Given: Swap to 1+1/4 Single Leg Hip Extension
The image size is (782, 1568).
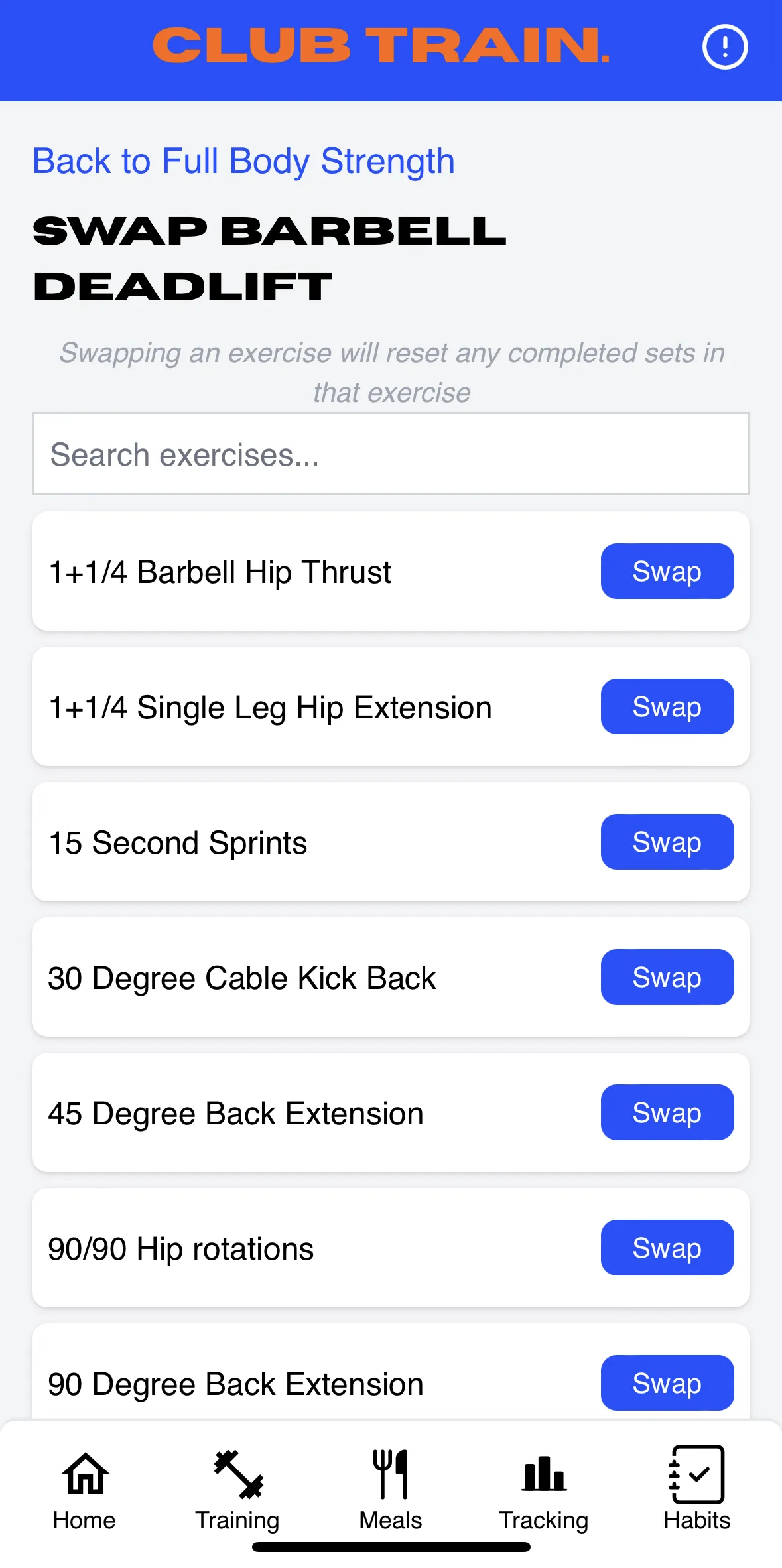Looking at the screenshot, I should [x=667, y=706].
